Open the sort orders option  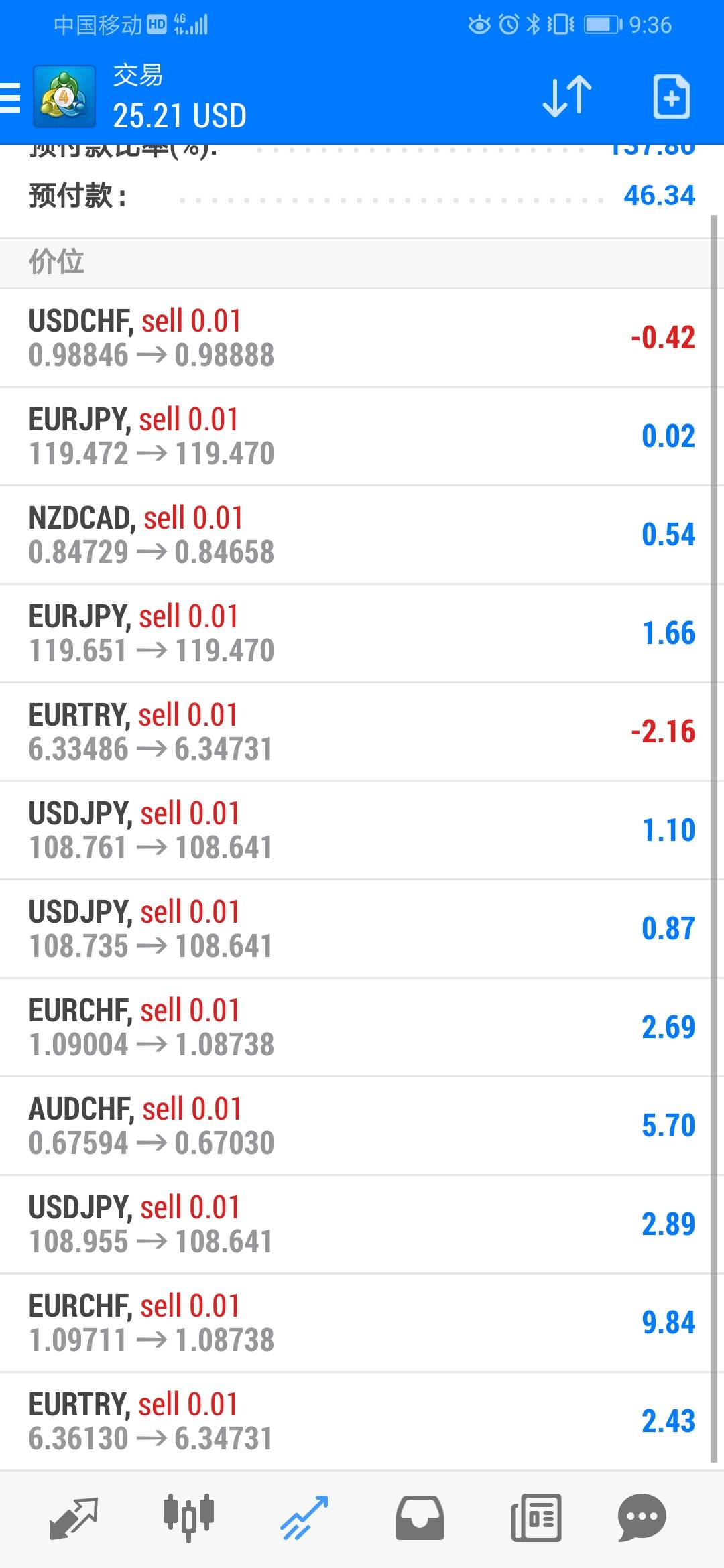click(x=566, y=97)
